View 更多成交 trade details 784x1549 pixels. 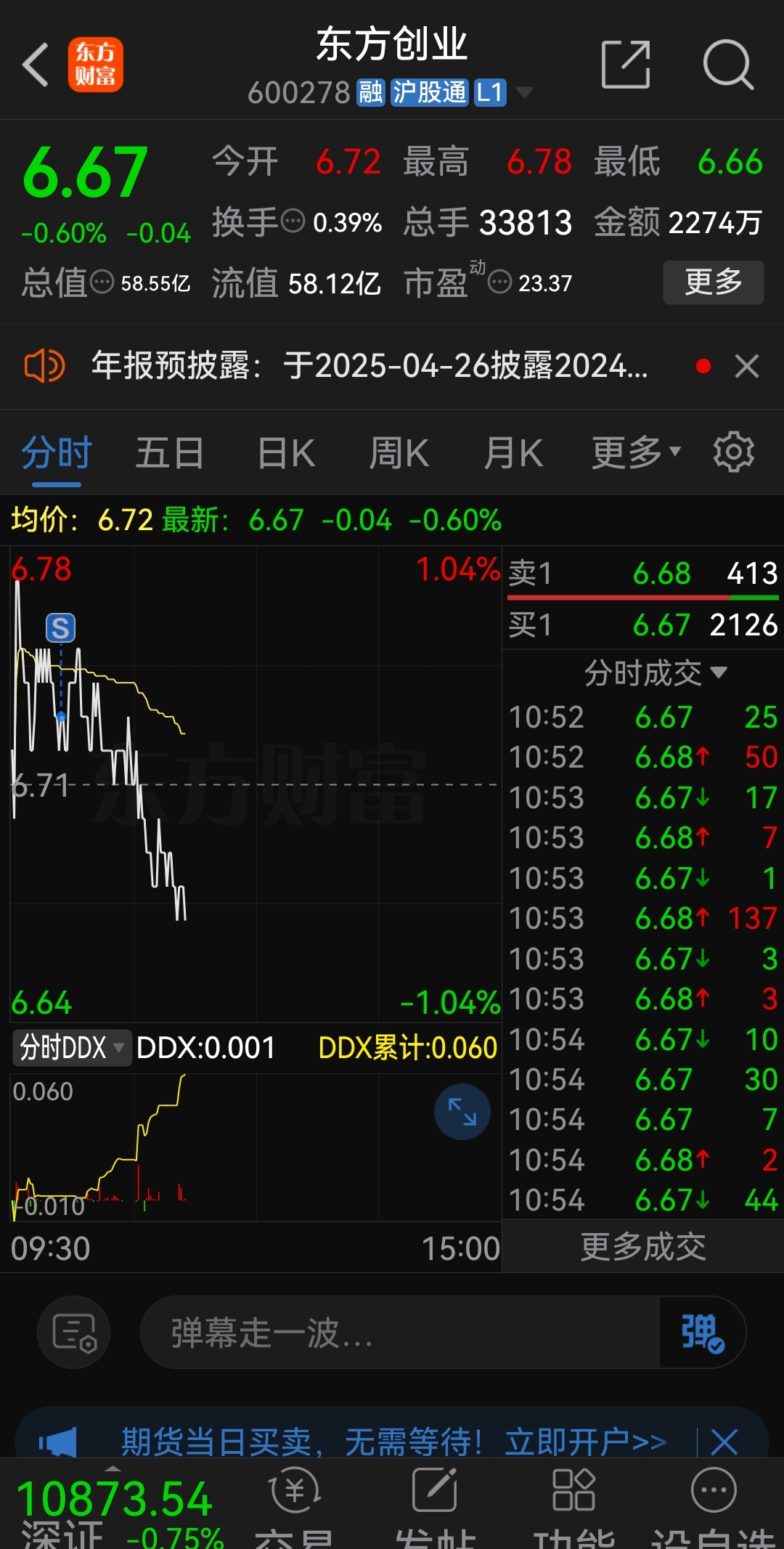(x=642, y=1246)
